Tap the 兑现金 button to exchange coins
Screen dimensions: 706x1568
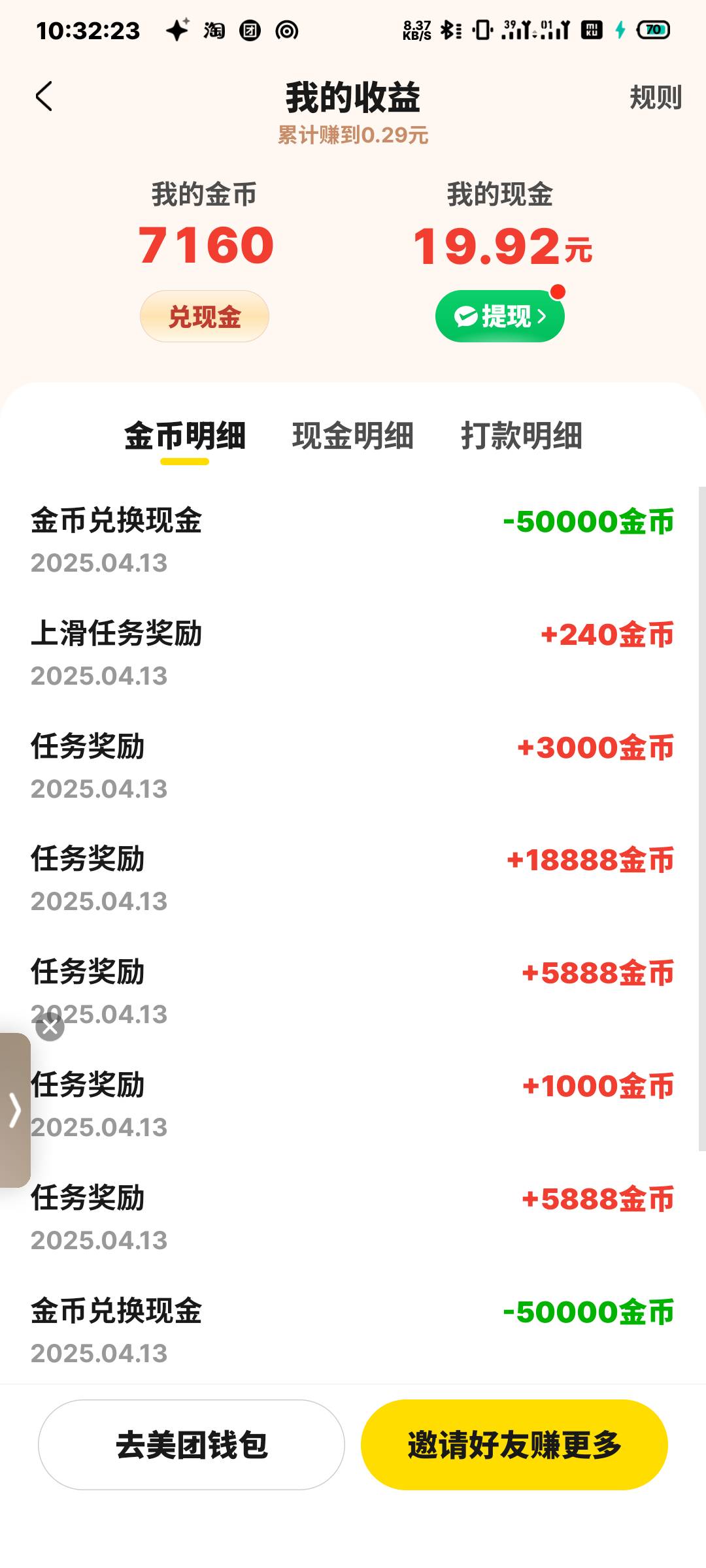pos(205,316)
